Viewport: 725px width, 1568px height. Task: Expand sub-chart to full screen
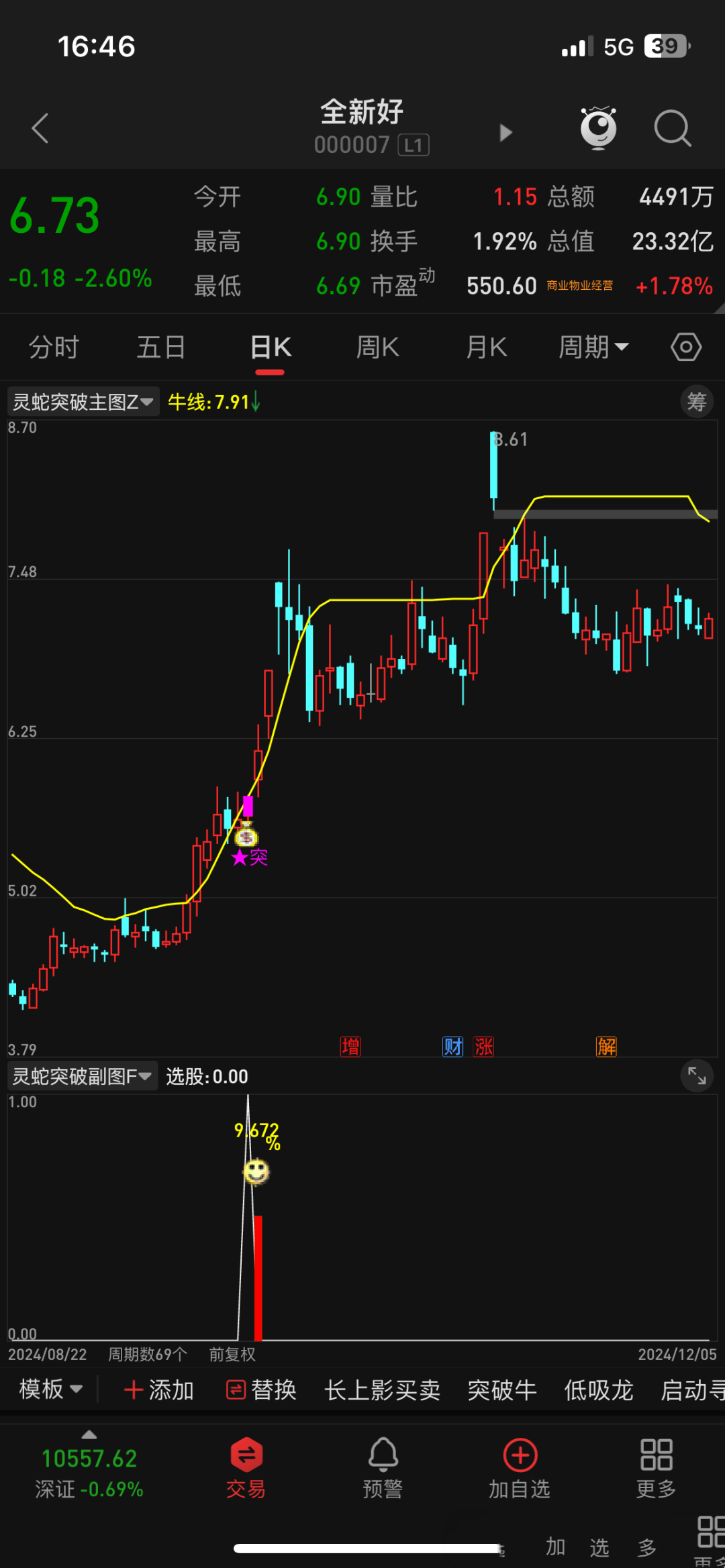(x=697, y=1076)
